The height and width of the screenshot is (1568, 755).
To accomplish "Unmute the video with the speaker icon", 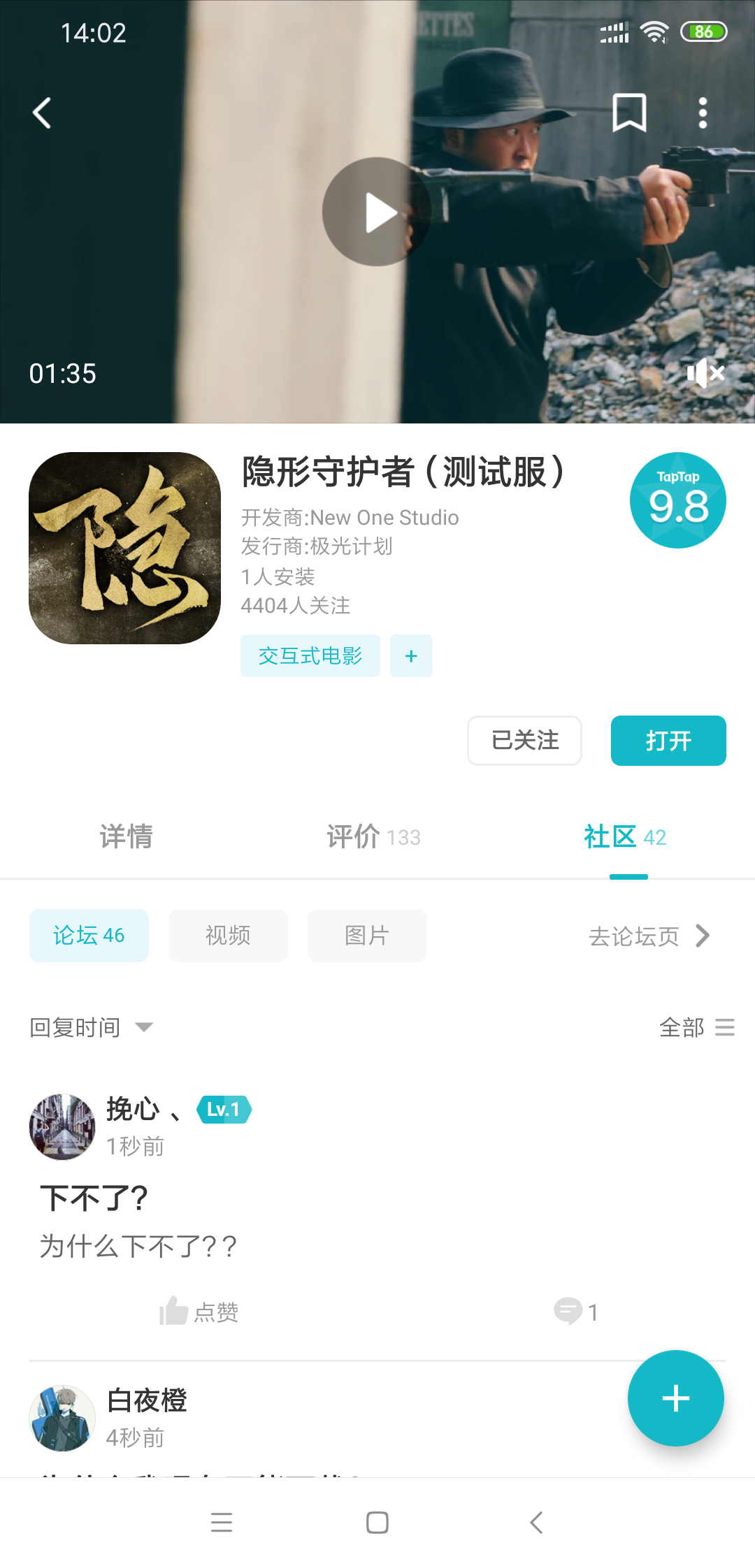I will coord(705,373).
